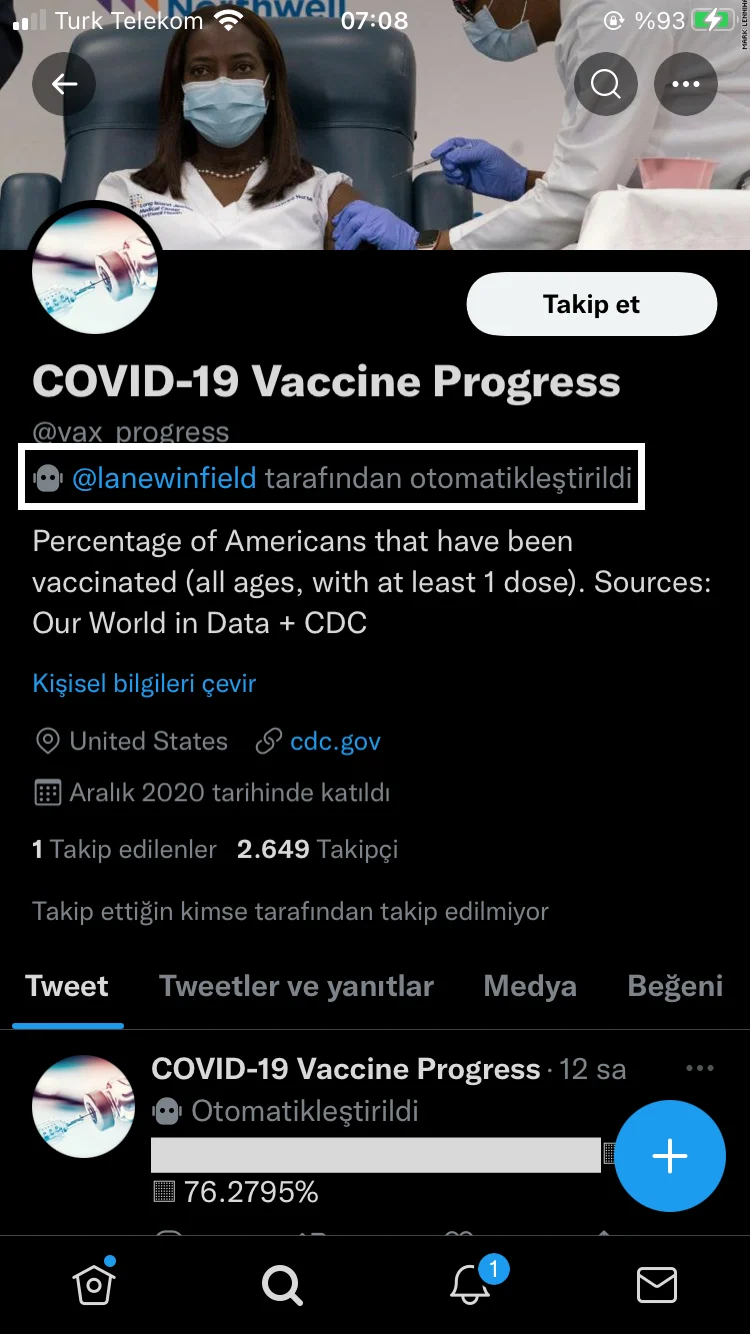This screenshot has height=1334, width=750.
Task: Go to the home timeline
Action: pyautogui.click(x=93, y=1284)
